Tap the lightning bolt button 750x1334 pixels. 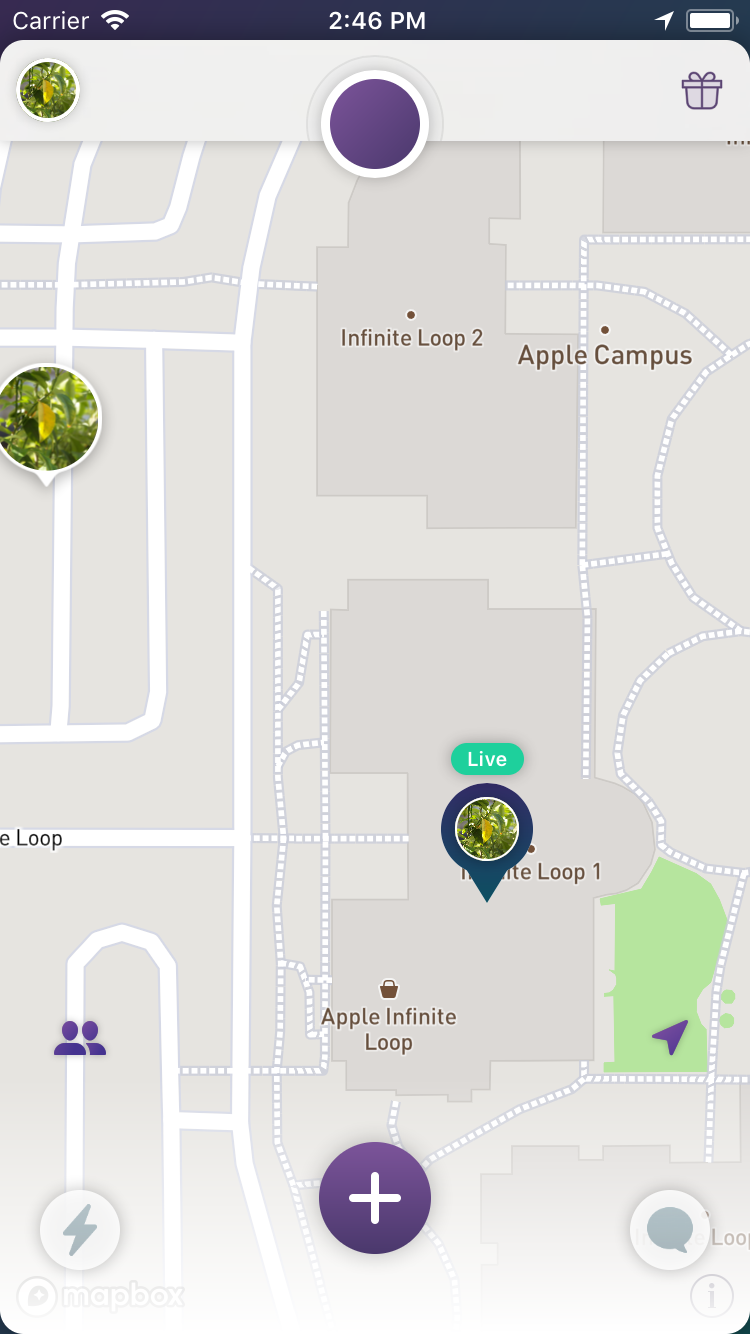pyautogui.click(x=80, y=1230)
